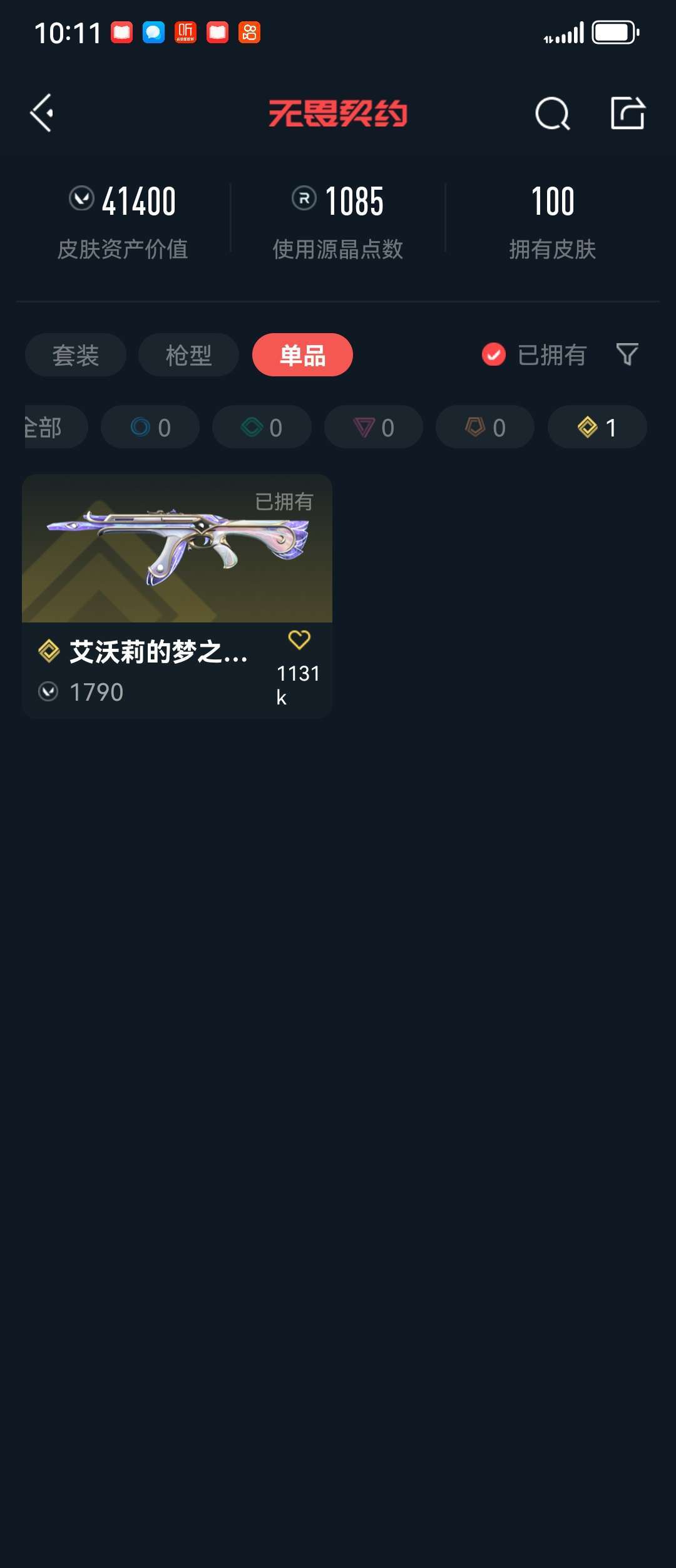The height and width of the screenshot is (1568, 676).
Task: Select the 全部 rarity chip
Action: pyautogui.click(x=50, y=427)
